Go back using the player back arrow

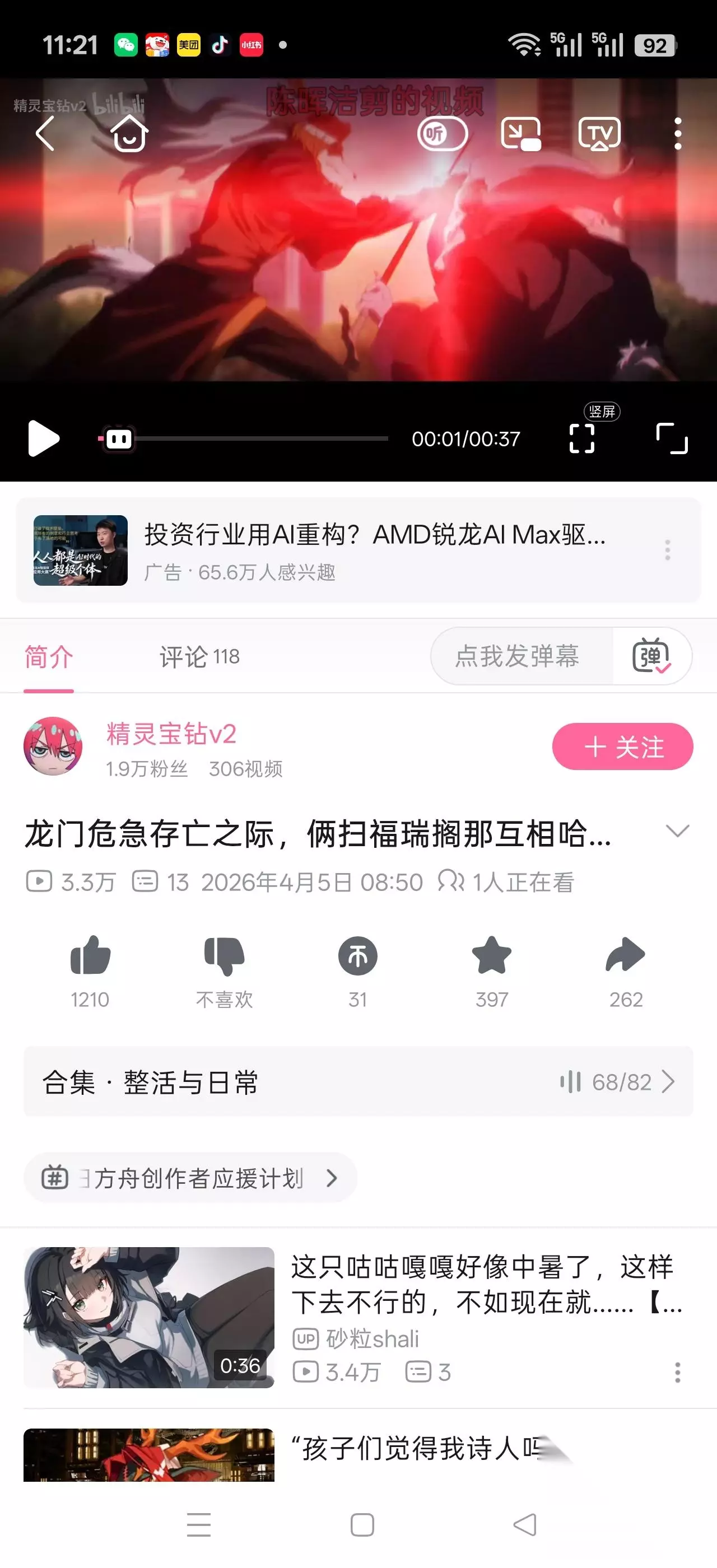45,133
